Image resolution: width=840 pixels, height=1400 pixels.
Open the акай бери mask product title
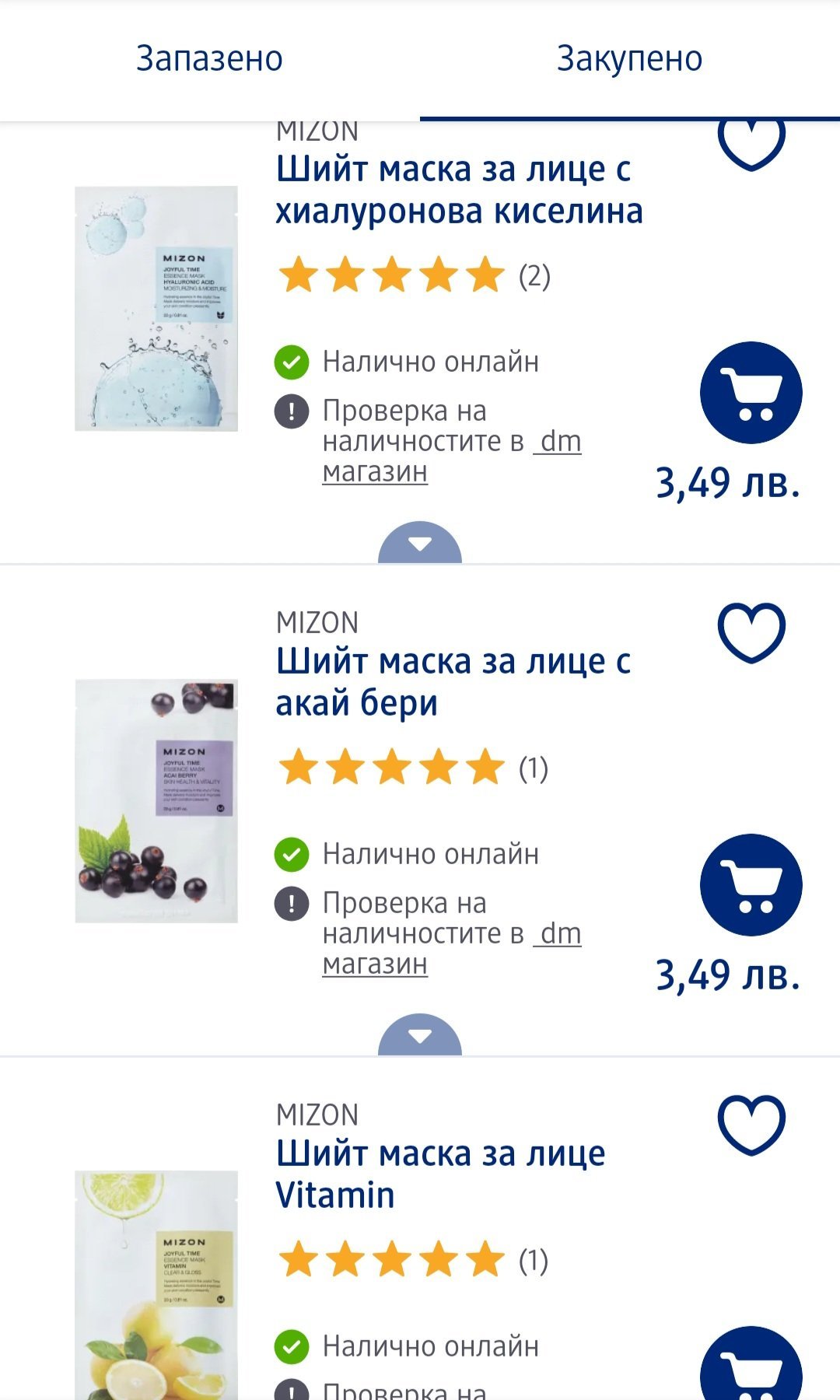453,682
